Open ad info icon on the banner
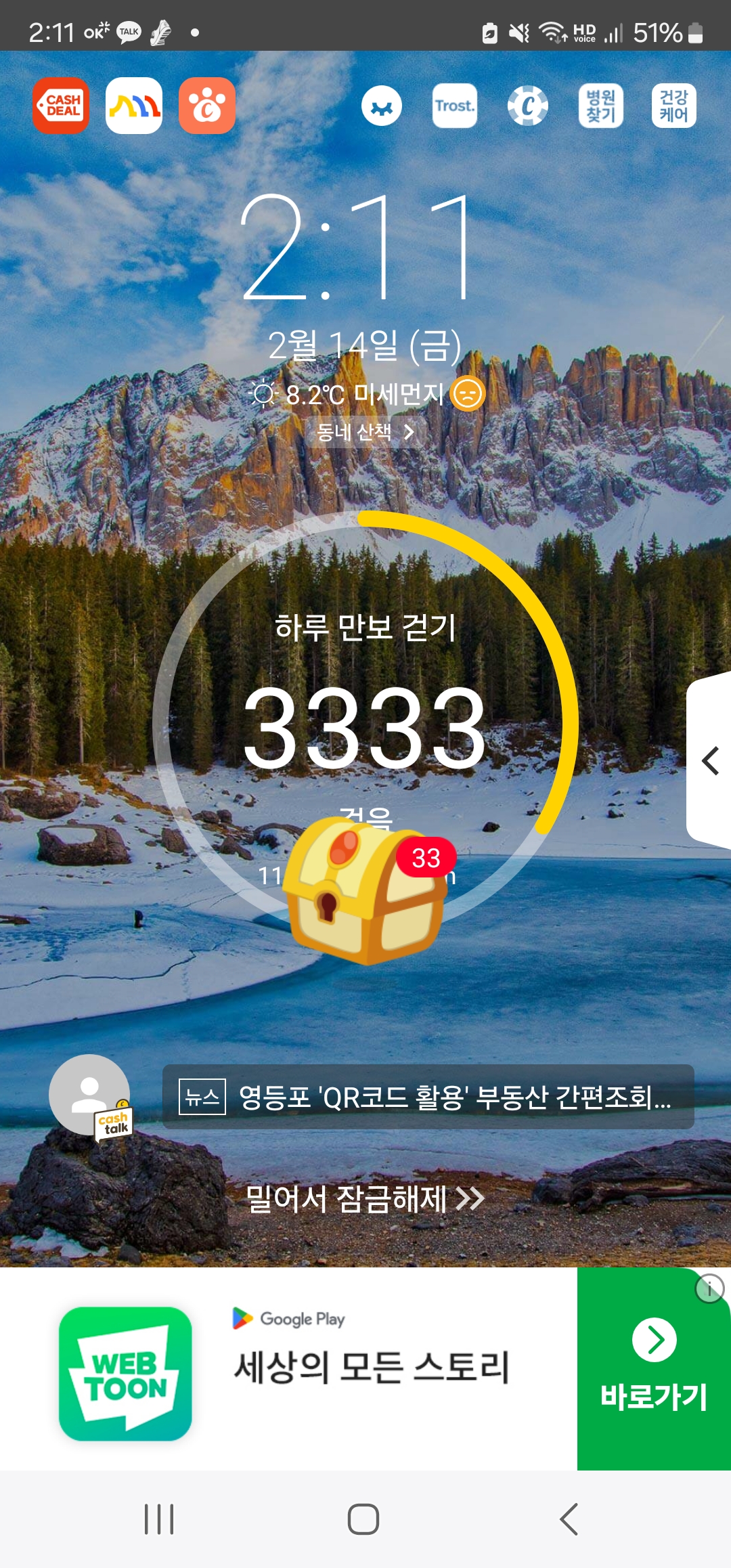 709,1288
